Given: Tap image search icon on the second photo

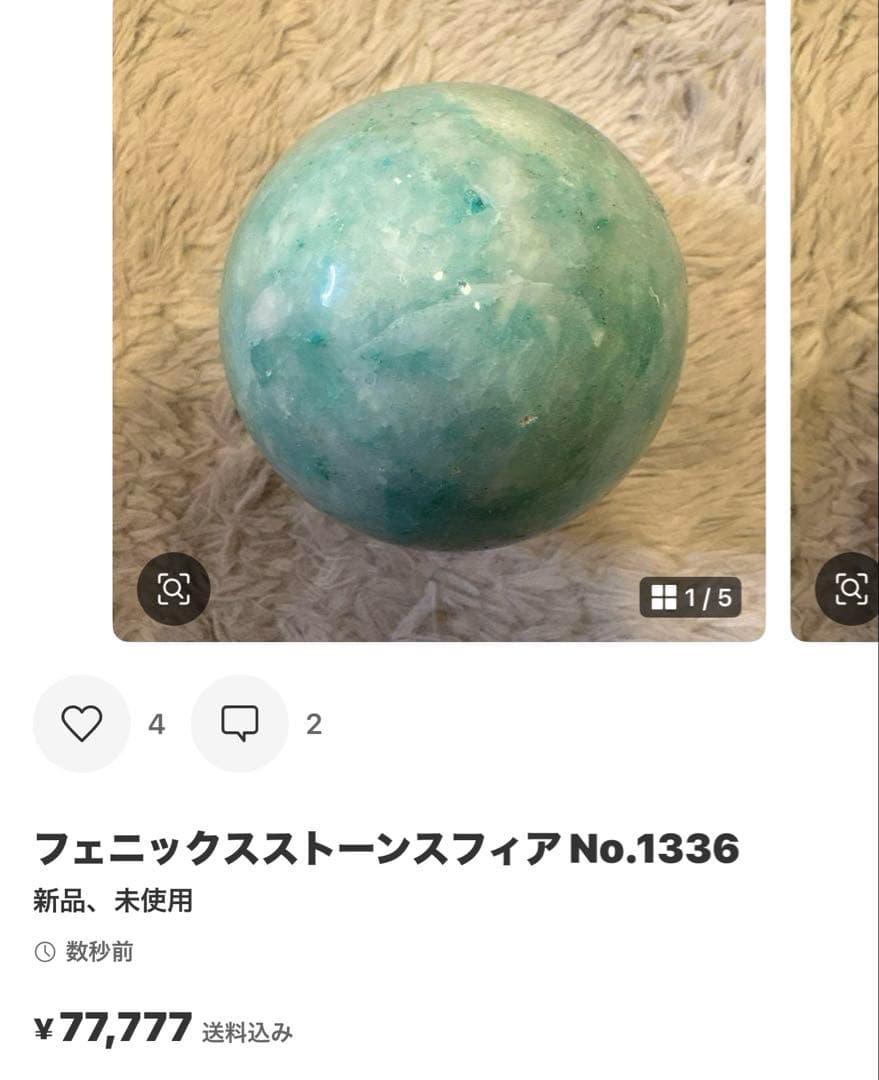Looking at the screenshot, I should tap(851, 589).
